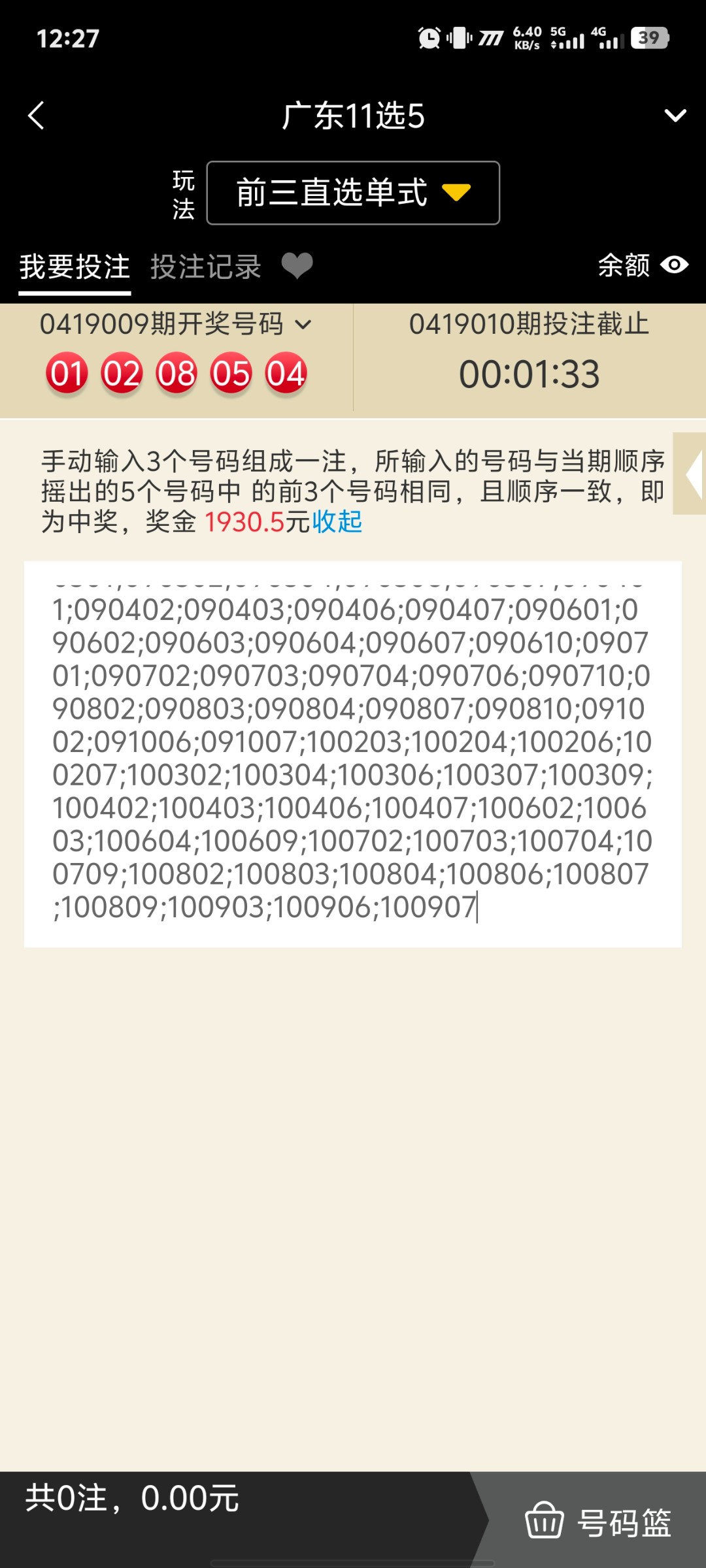706x1568 pixels.
Task: Switch to the 投注记录 tab
Action: pos(205,267)
